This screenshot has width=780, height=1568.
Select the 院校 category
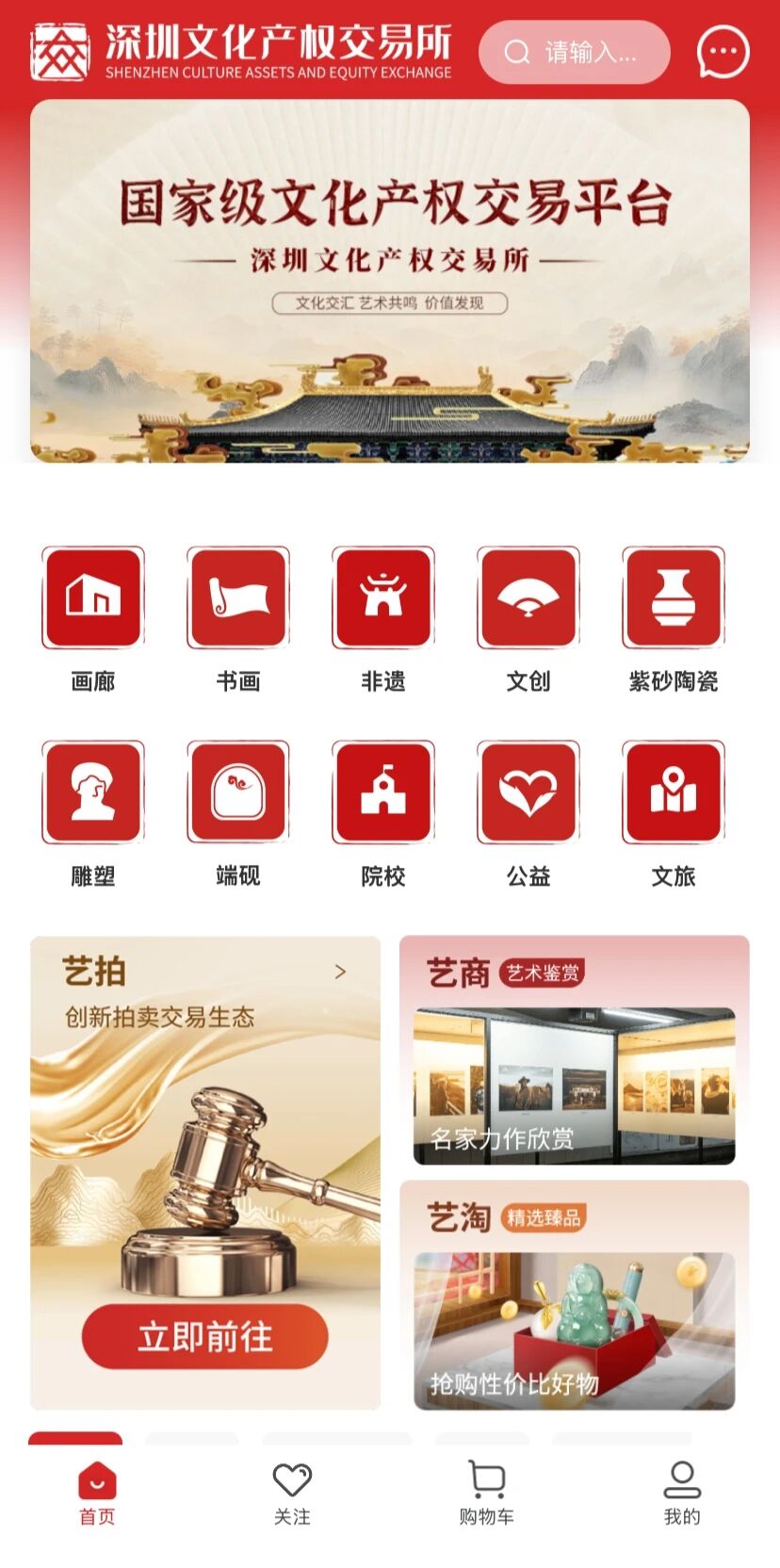click(383, 792)
